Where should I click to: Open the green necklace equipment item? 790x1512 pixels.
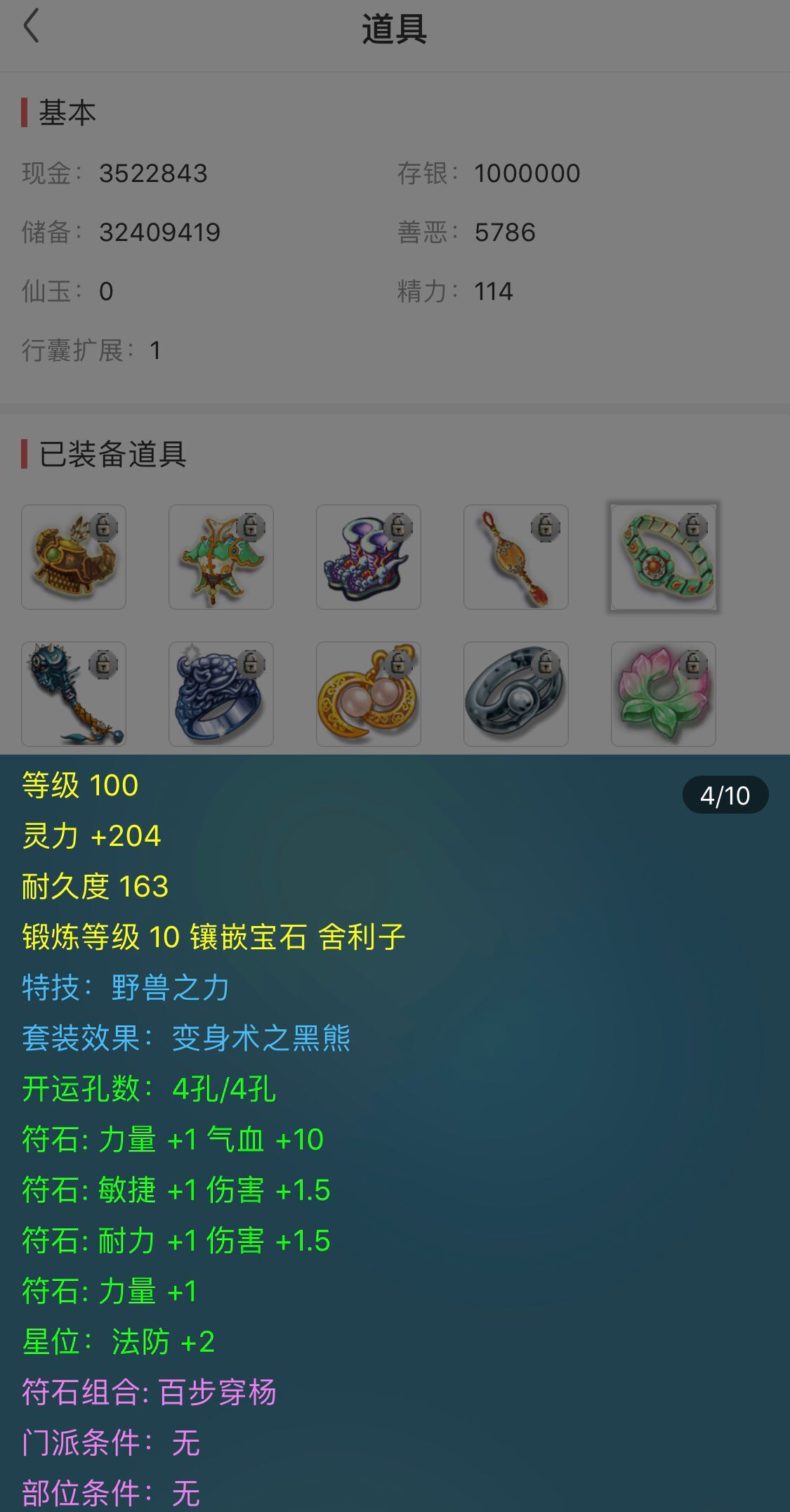[x=221, y=557]
